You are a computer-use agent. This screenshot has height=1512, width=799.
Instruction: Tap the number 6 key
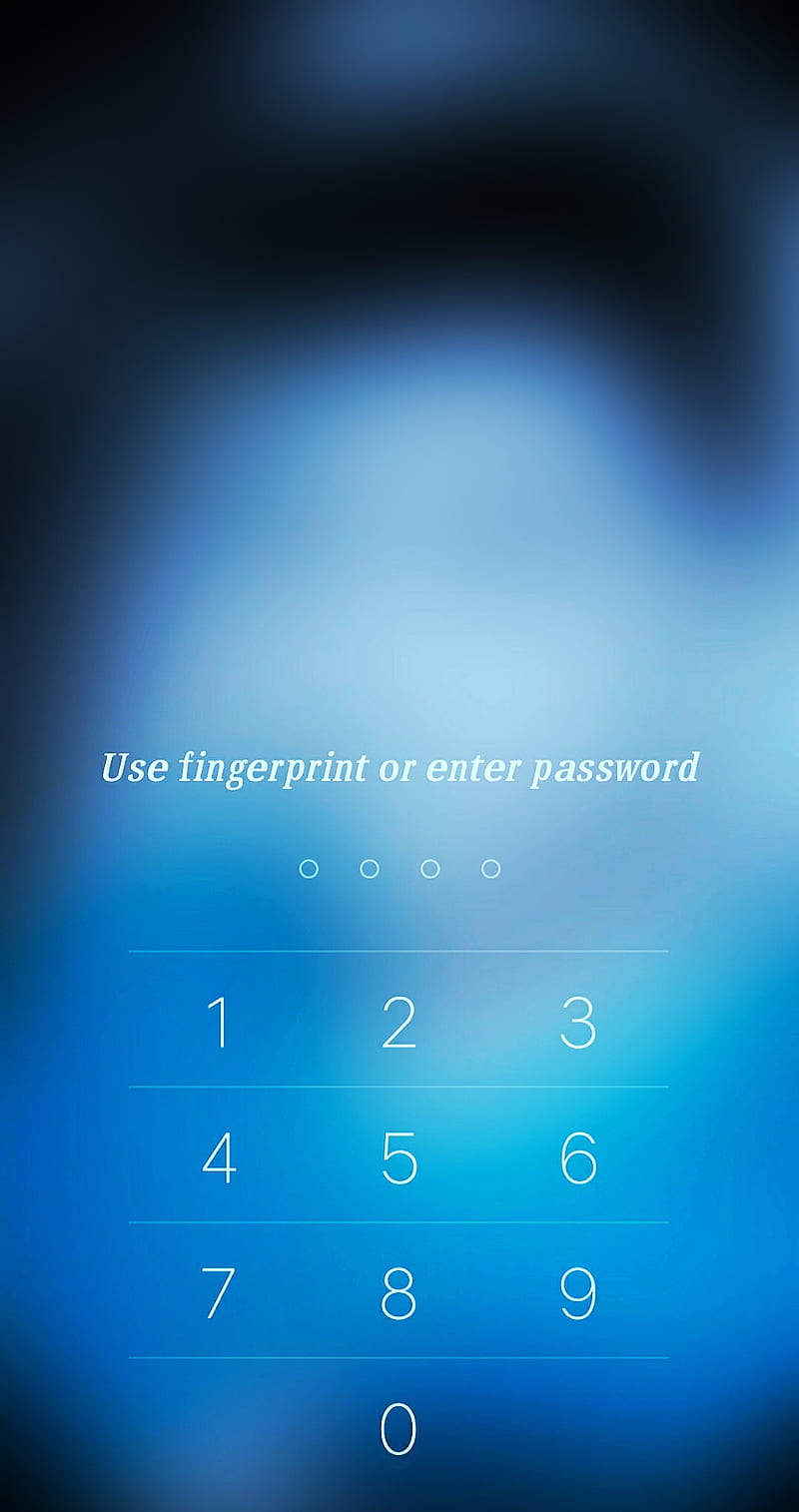pos(577,1156)
